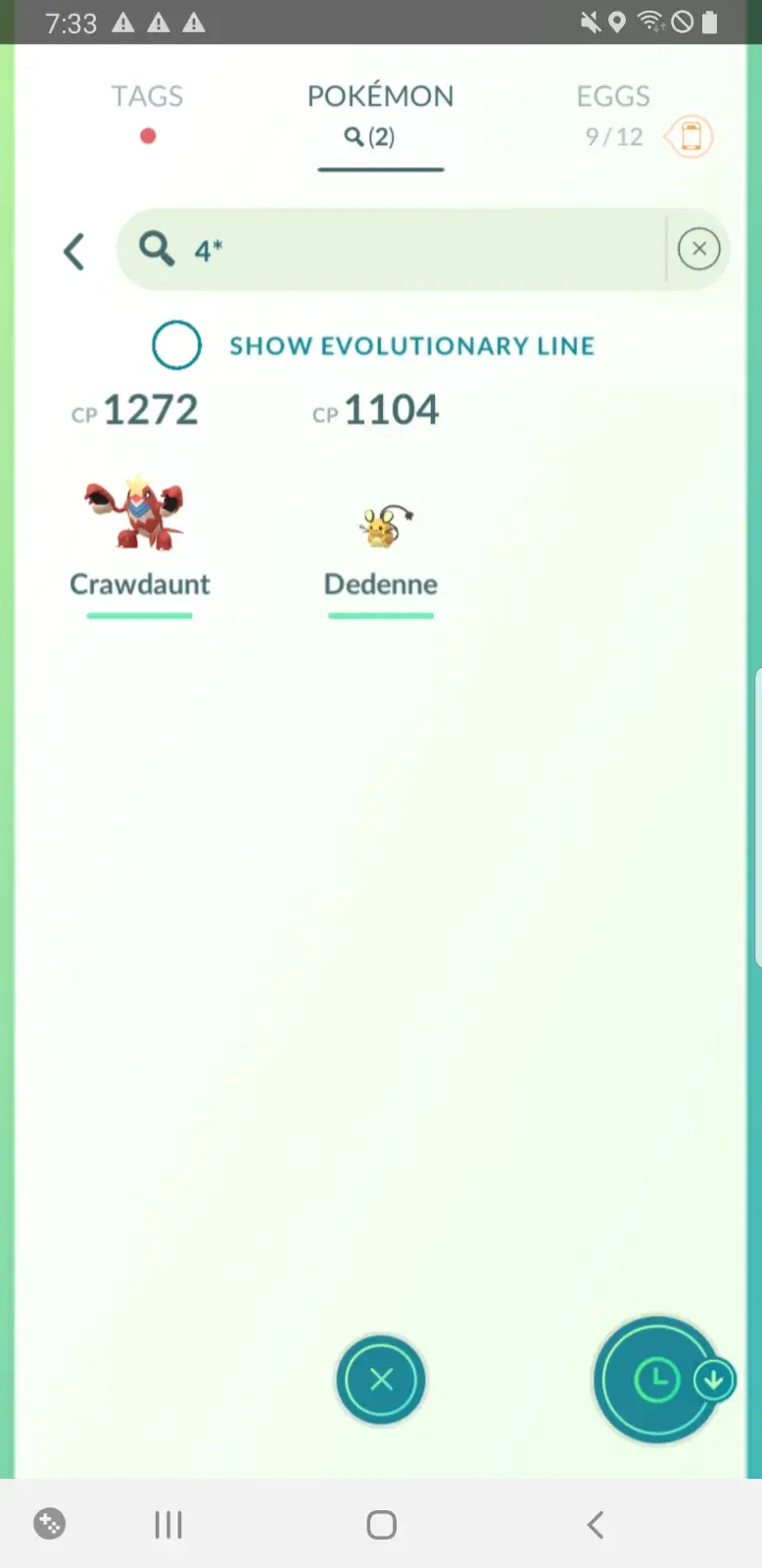Clear the search query
Viewport: 762px width, 1568px height.
tap(698, 249)
